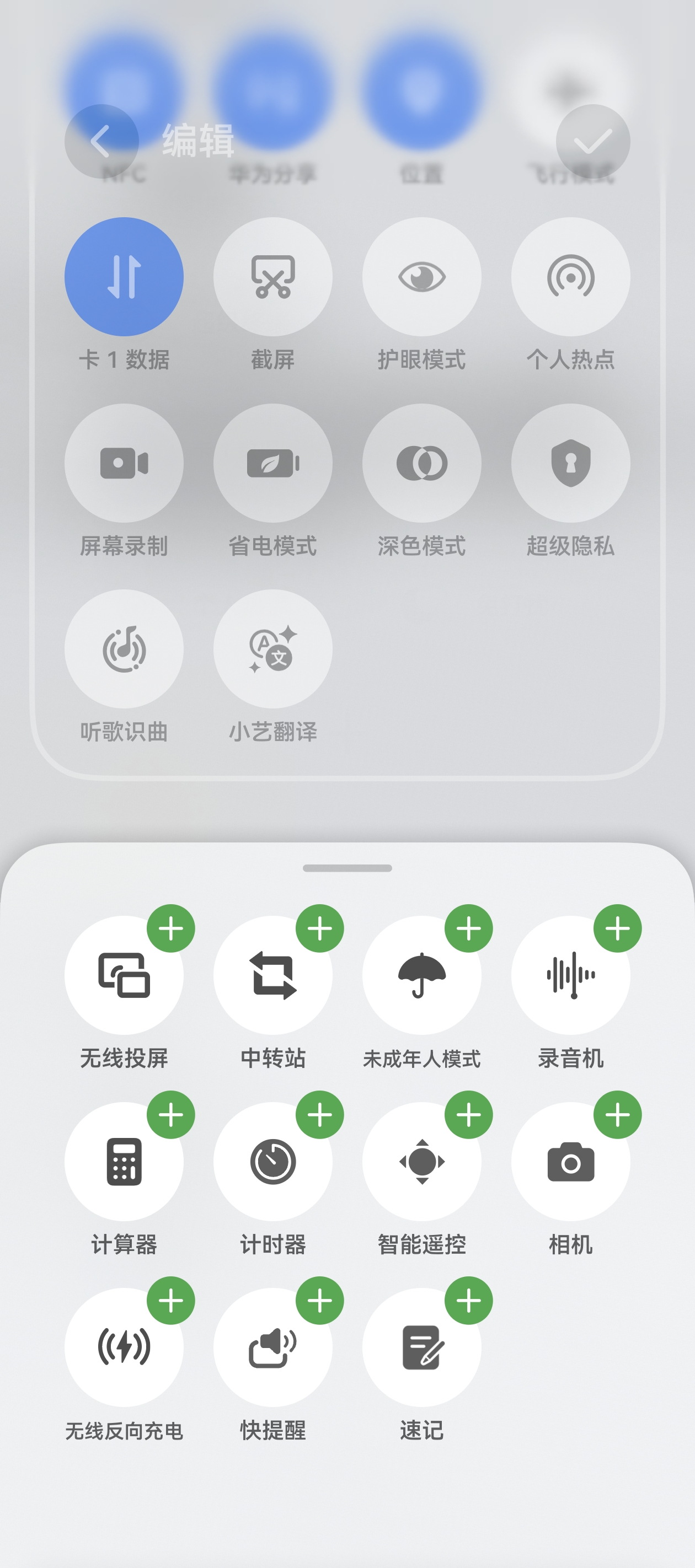Open the 个人热点 personal hotspot tile
This screenshot has width=695, height=1568.
point(570,277)
